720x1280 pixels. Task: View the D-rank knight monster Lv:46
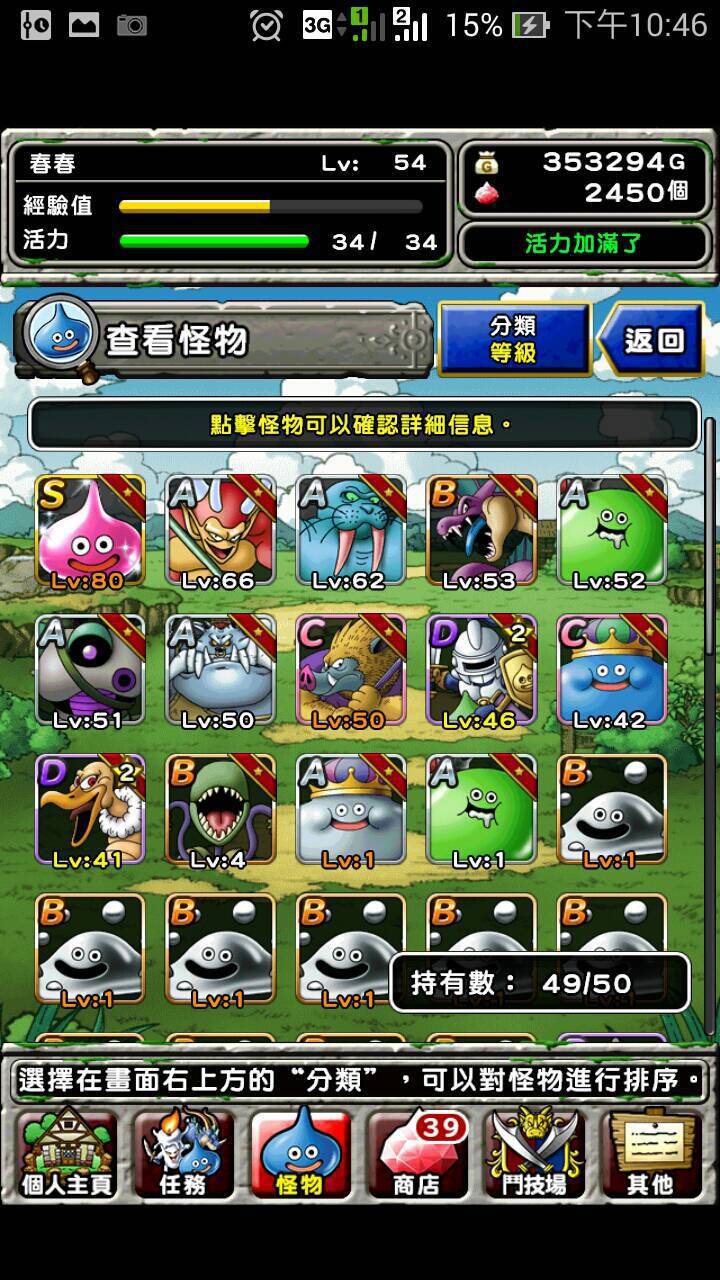click(481, 671)
